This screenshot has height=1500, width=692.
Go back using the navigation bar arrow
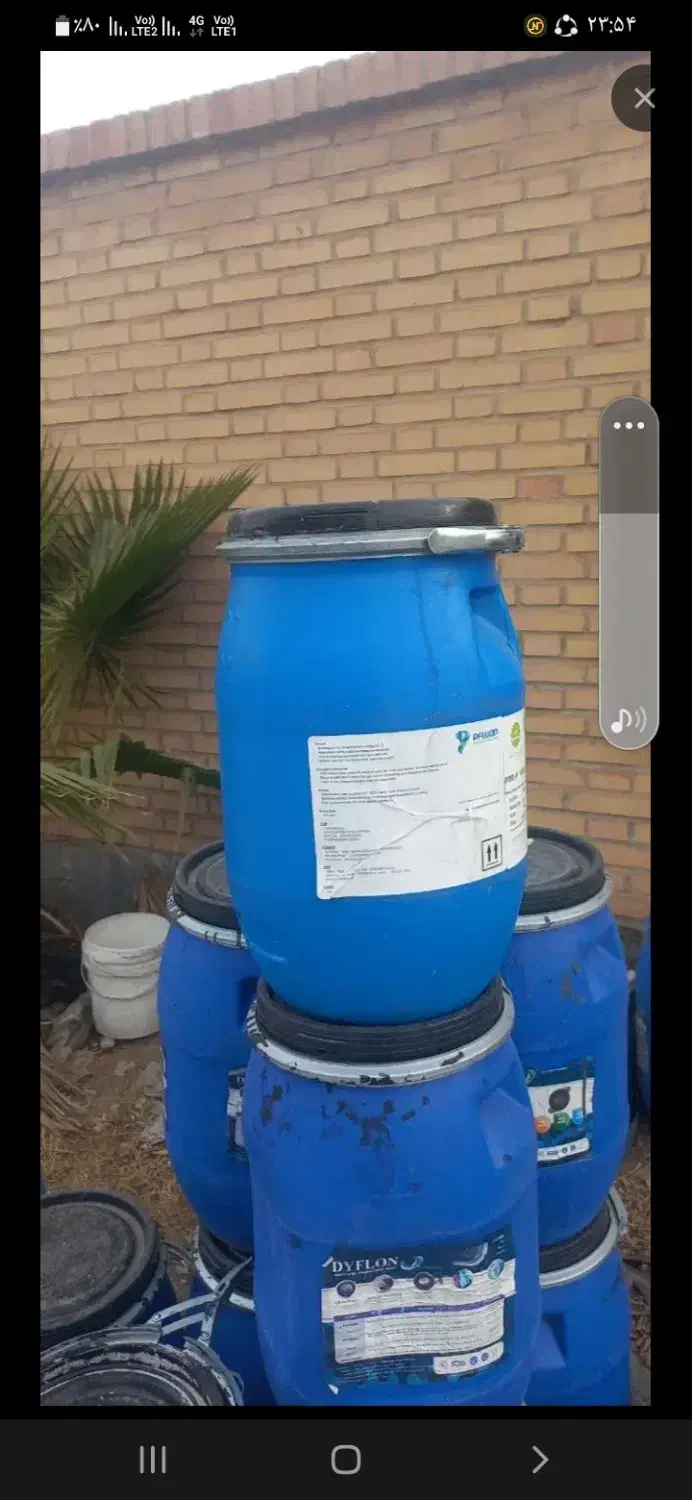[x=540, y=1460]
